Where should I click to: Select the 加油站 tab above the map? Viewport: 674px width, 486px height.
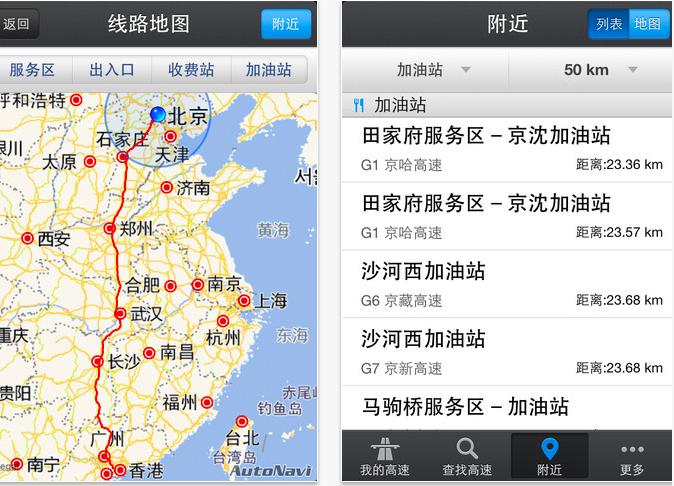pyautogui.click(x=269, y=70)
